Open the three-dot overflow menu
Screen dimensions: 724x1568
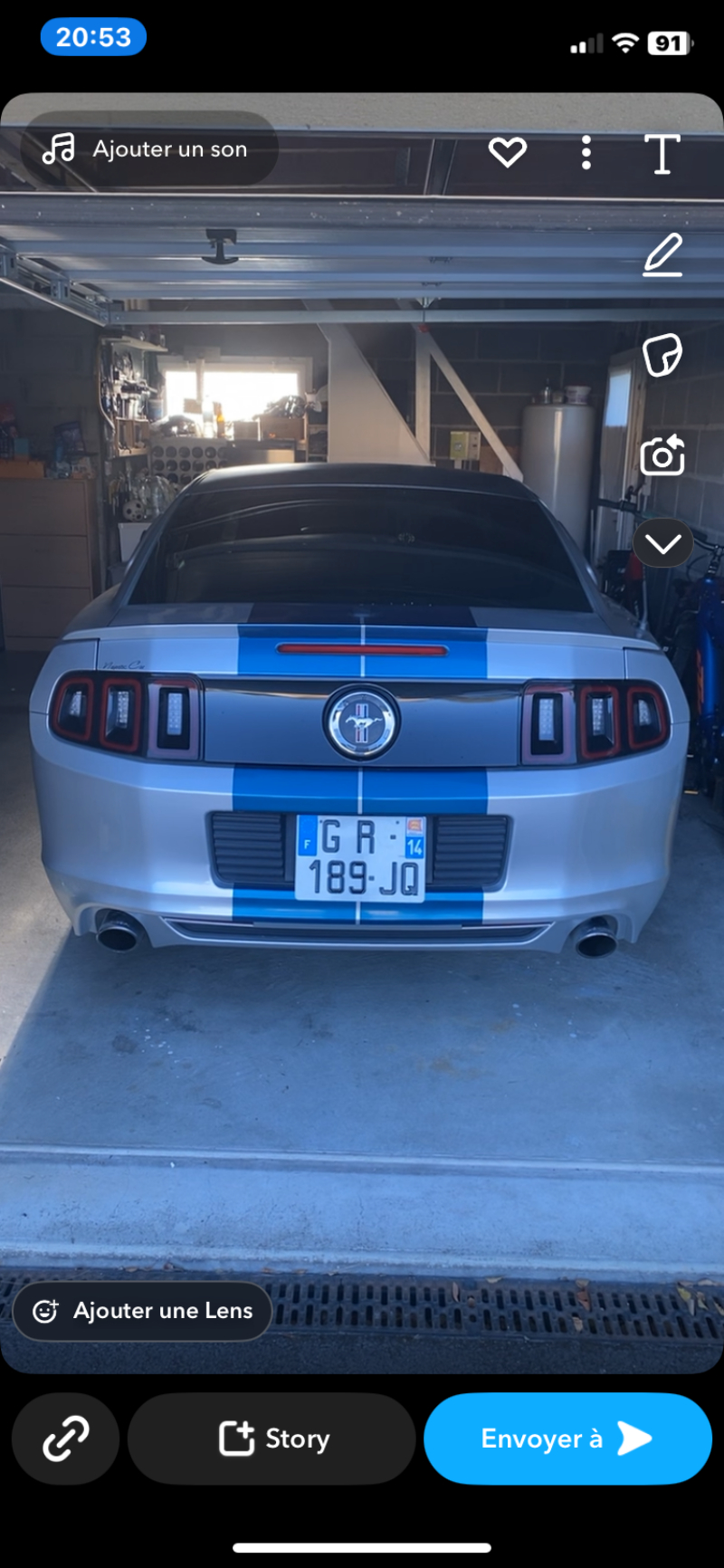pyautogui.click(x=586, y=153)
